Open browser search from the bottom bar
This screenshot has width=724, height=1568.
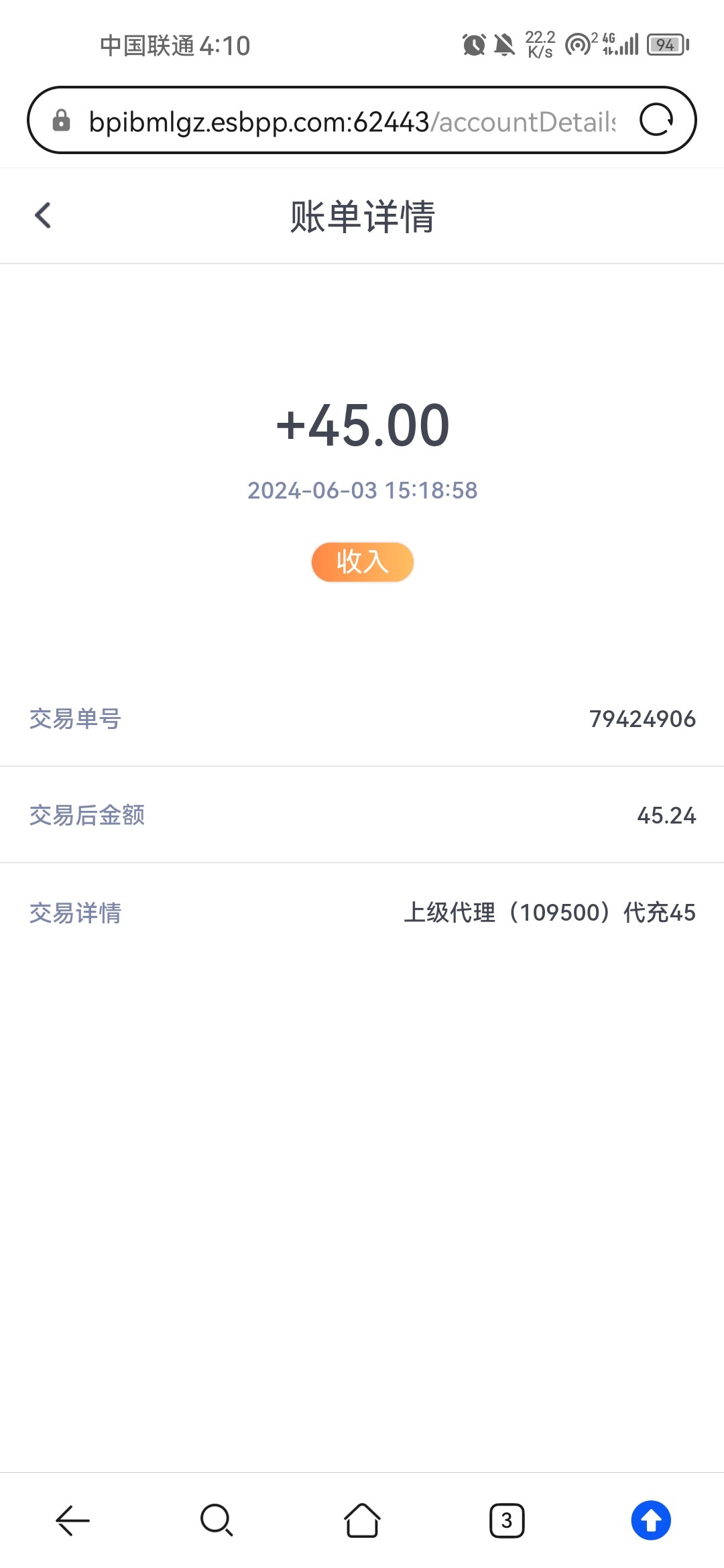tap(217, 1520)
